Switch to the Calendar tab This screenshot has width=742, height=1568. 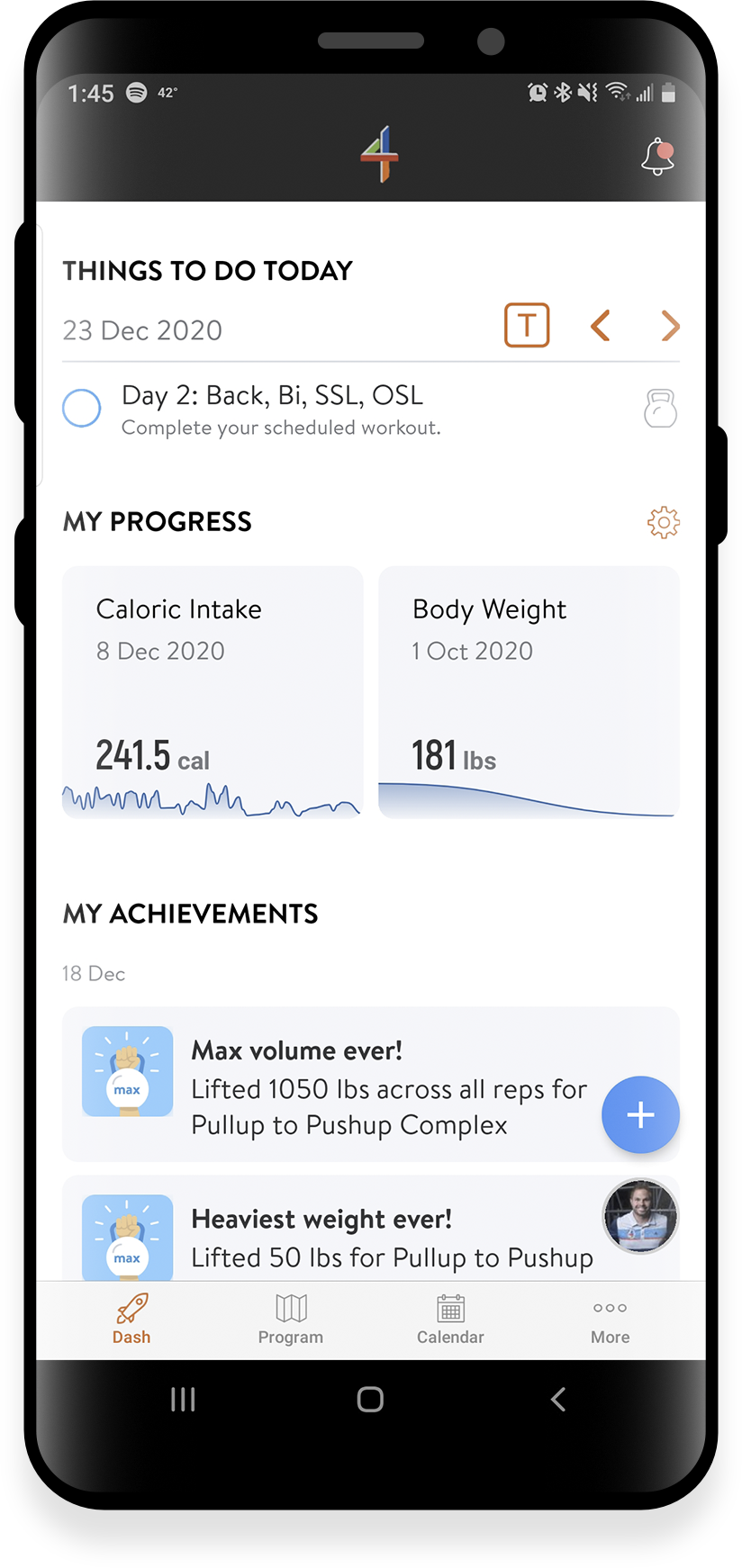click(450, 1320)
